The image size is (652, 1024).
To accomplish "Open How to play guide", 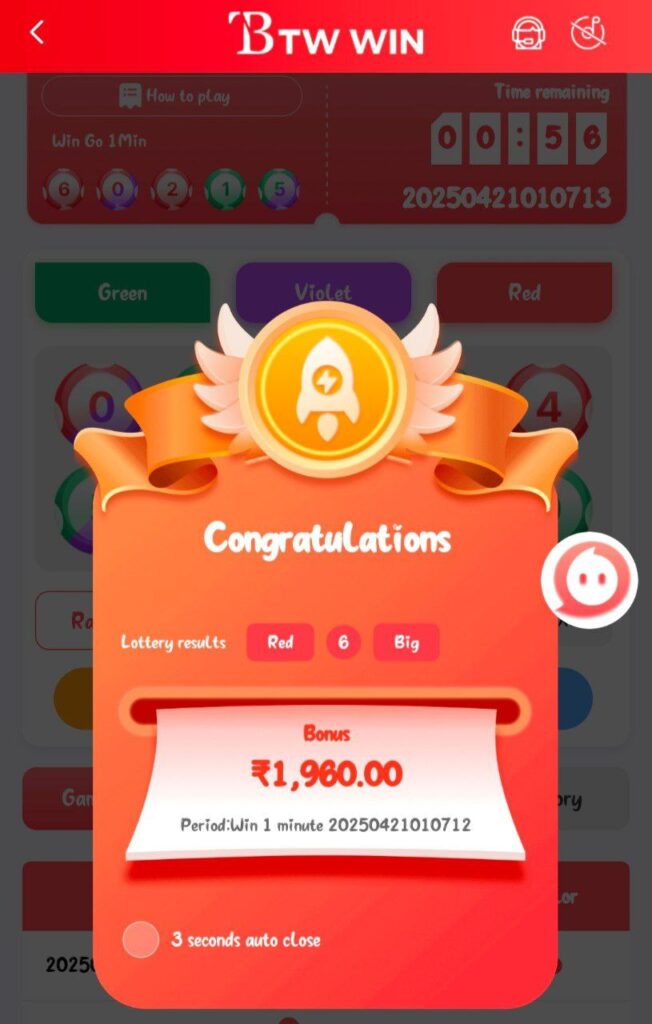I will [172, 96].
